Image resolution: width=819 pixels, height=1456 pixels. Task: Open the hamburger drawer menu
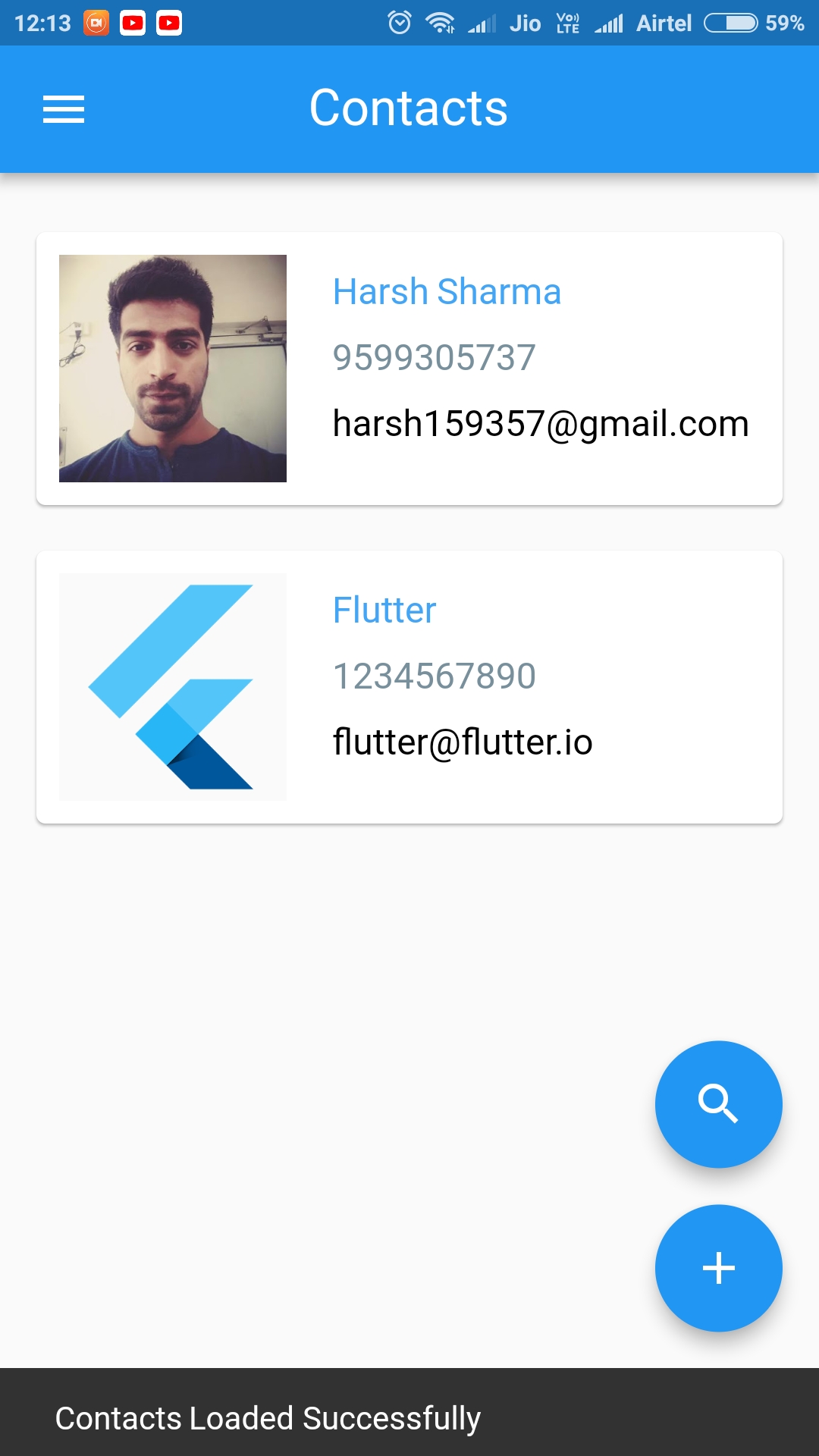click(64, 109)
